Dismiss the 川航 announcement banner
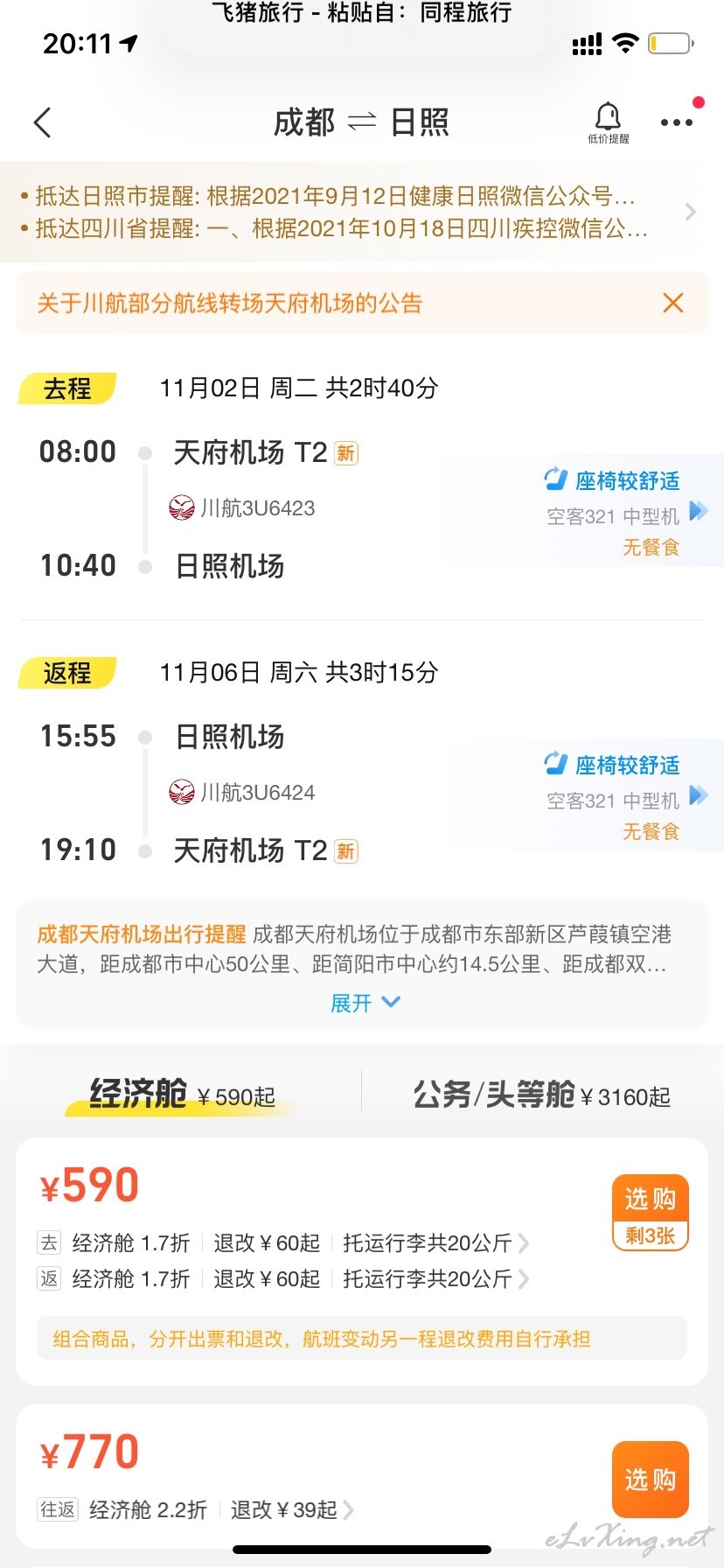The height and width of the screenshot is (1568, 724). click(x=673, y=303)
